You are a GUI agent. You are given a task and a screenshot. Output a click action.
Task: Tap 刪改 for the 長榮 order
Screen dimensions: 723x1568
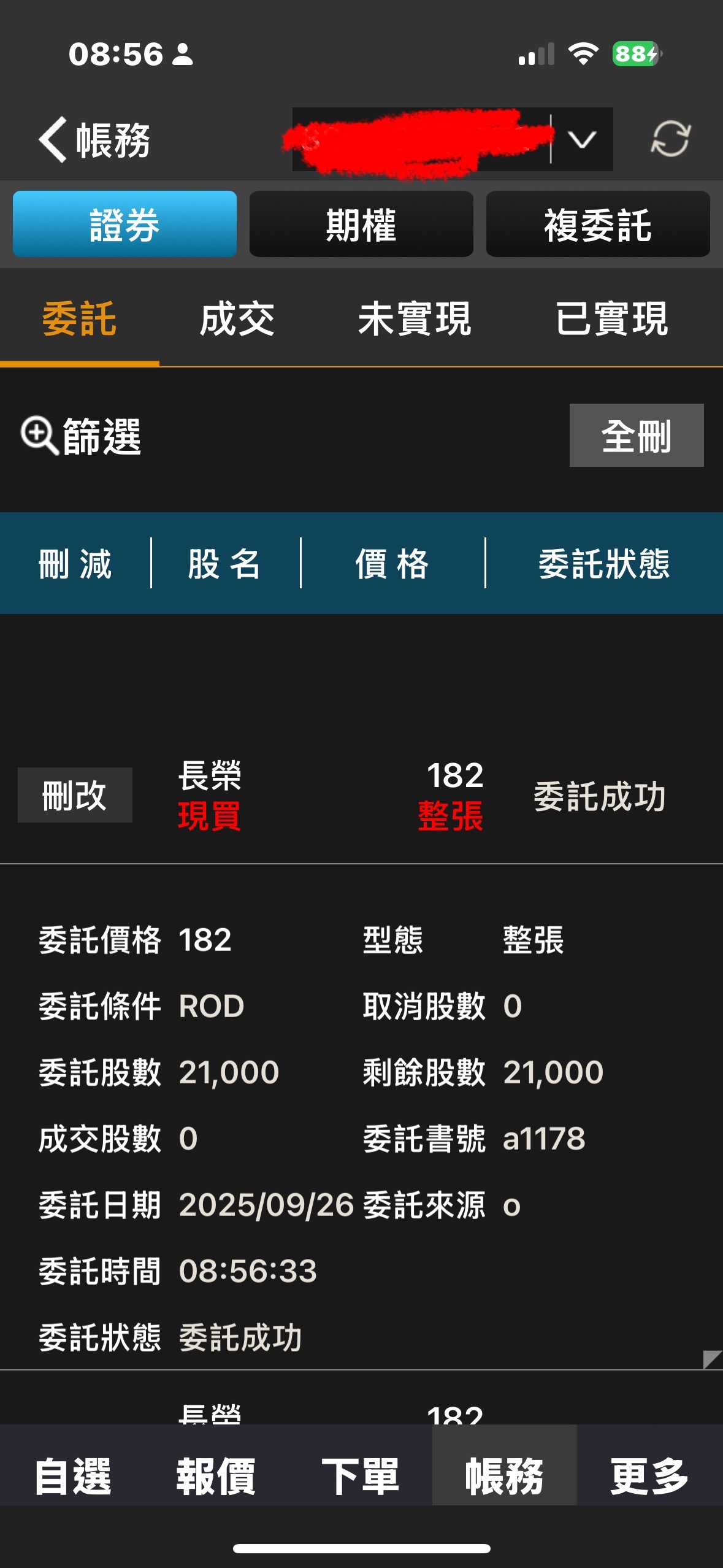pos(75,795)
